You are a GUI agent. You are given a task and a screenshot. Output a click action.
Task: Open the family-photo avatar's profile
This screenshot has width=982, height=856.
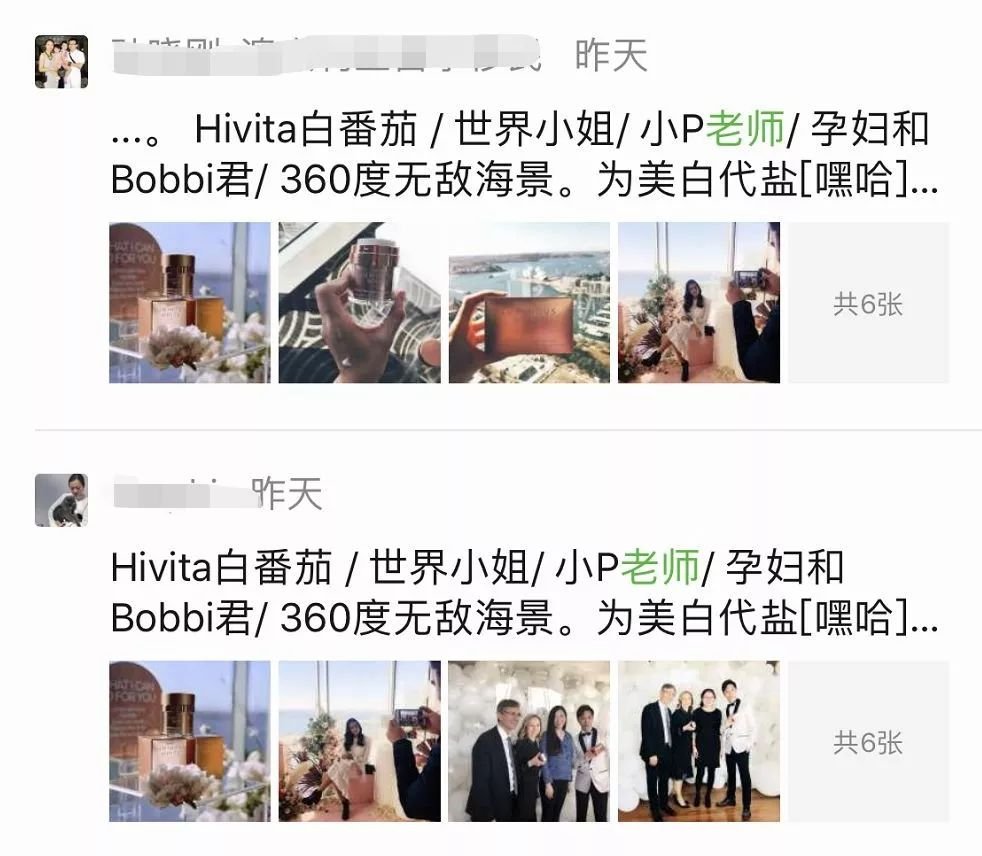tap(61, 62)
